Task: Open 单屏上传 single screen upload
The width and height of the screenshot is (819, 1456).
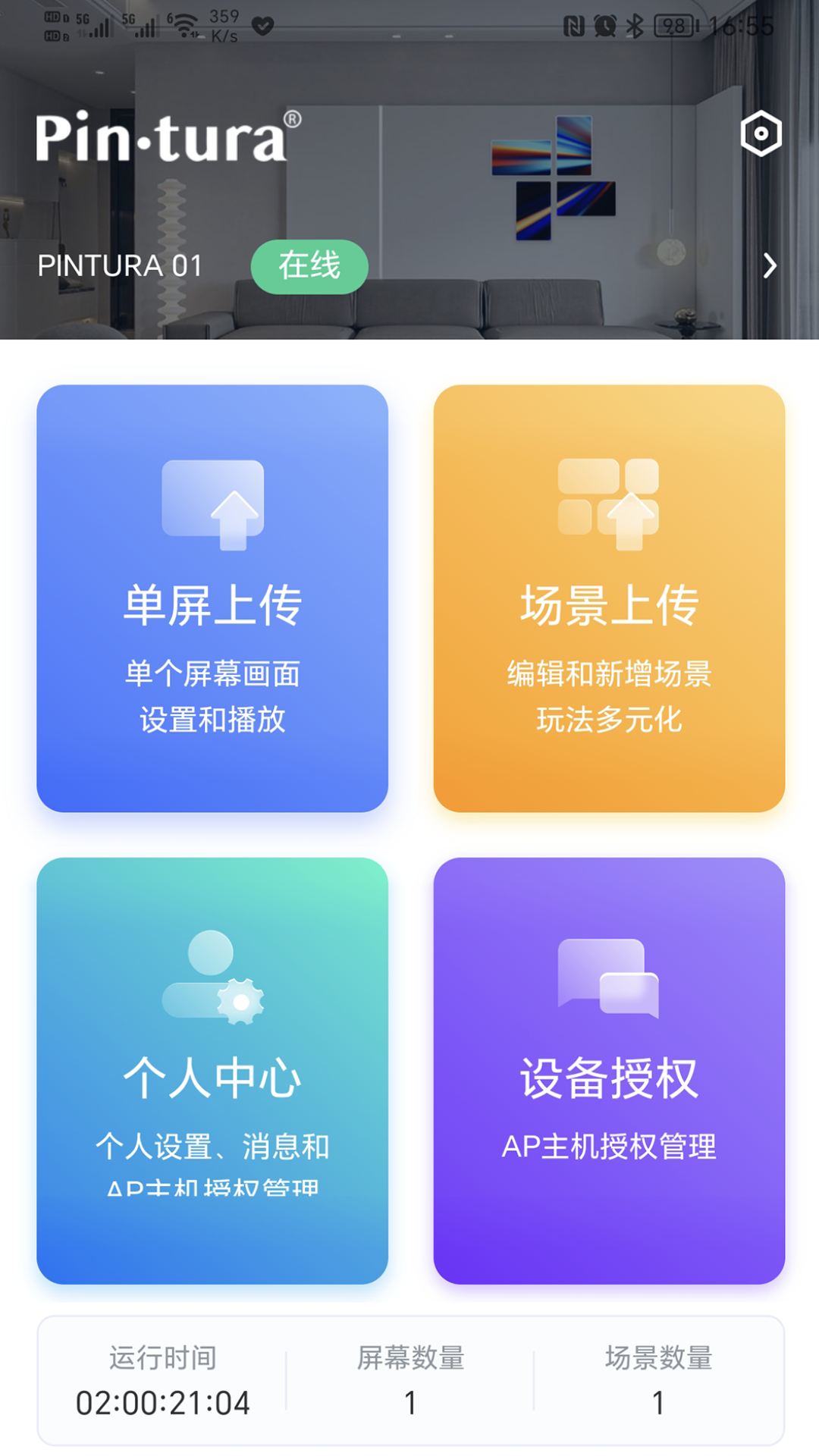Action: coord(212,598)
